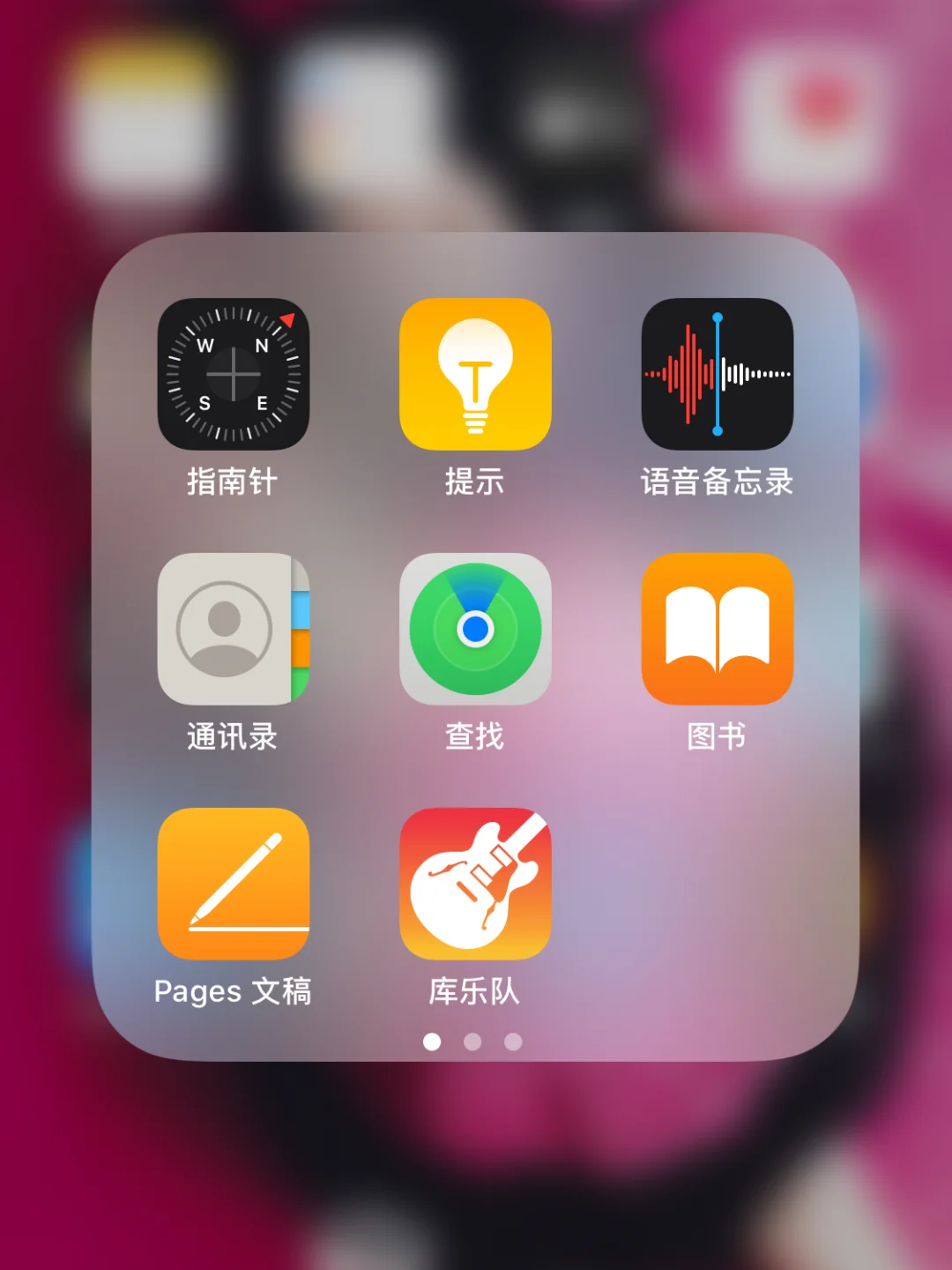Open the 指南针 compass app
The height and width of the screenshot is (1270, 952).
(x=234, y=374)
